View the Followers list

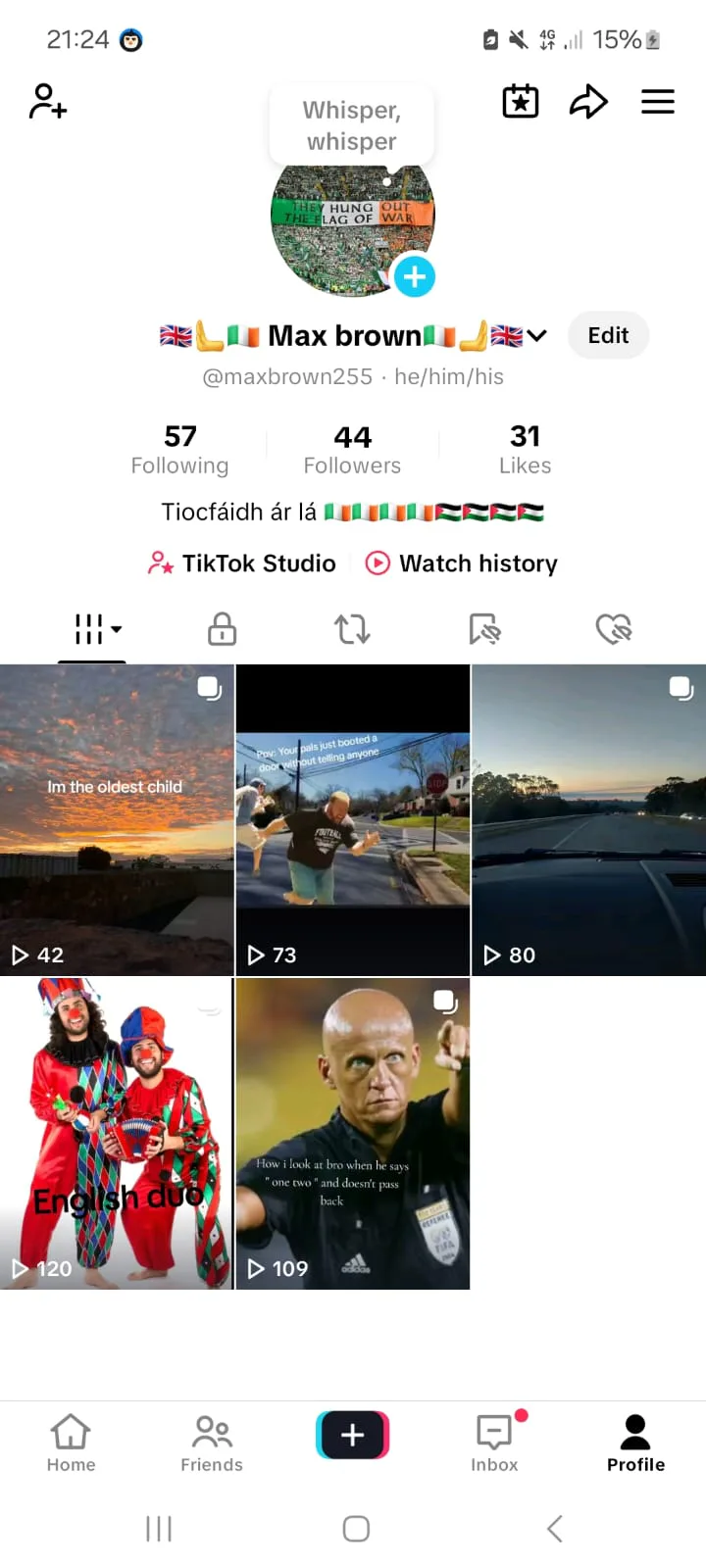[x=352, y=450]
